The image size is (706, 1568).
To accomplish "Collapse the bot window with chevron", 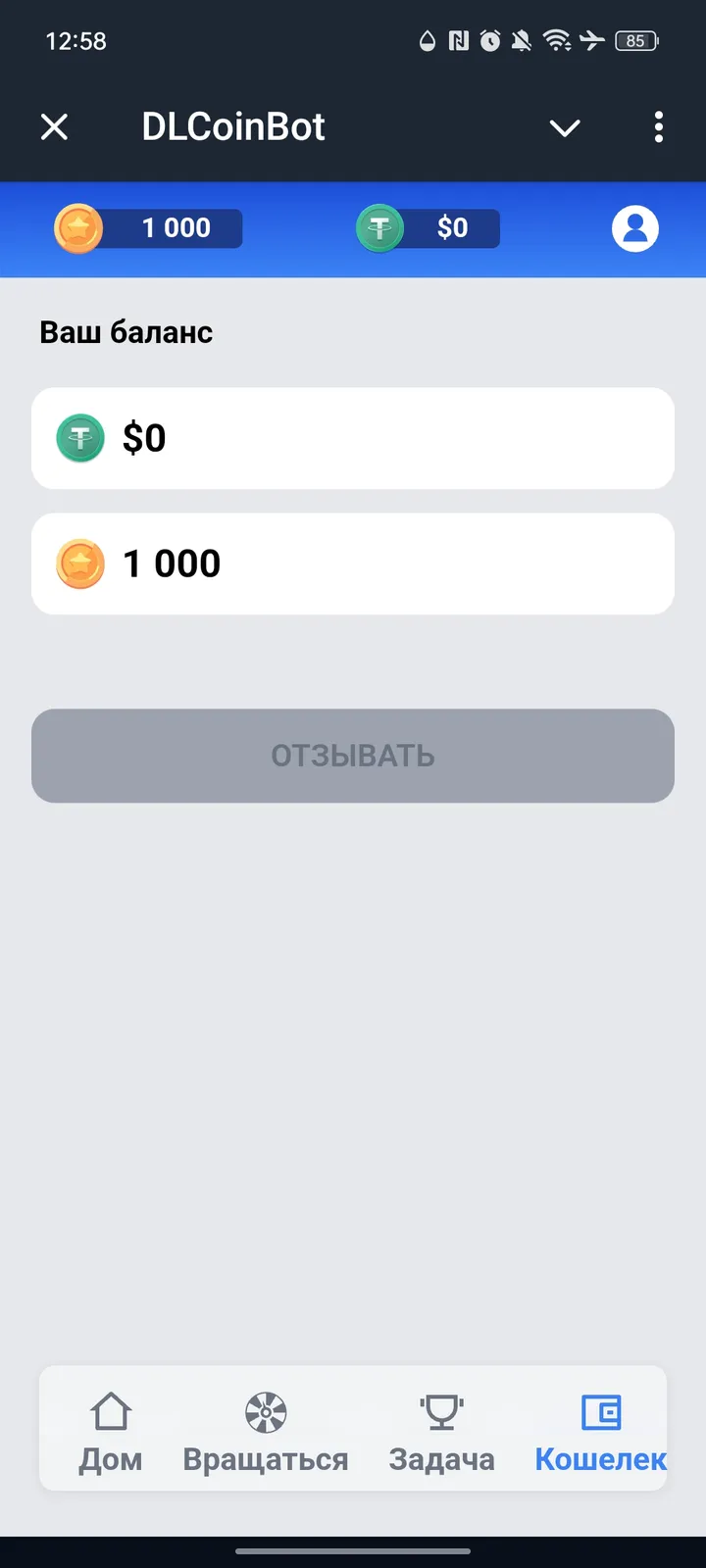I will pyautogui.click(x=565, y=127).
